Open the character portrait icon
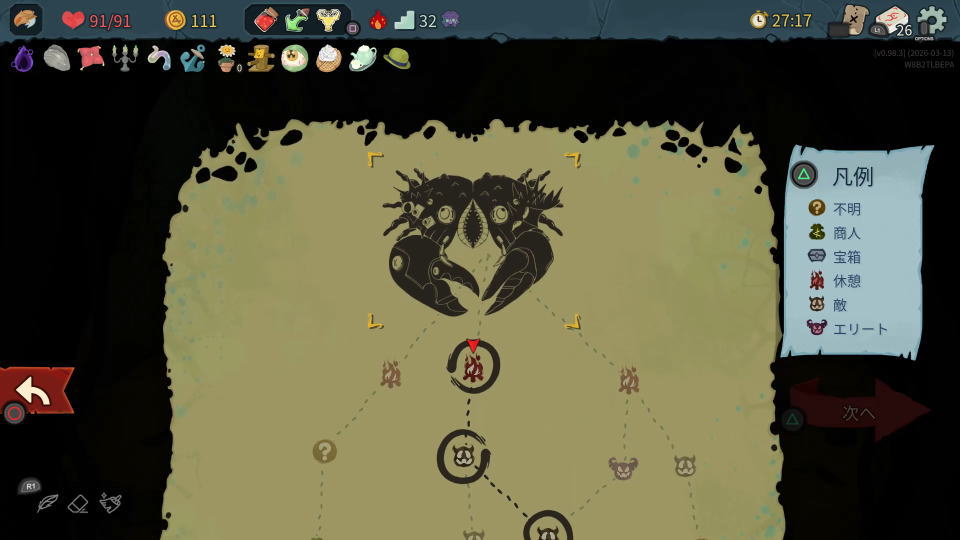This screenshot has width=960, height=540. tap(26, 20)
